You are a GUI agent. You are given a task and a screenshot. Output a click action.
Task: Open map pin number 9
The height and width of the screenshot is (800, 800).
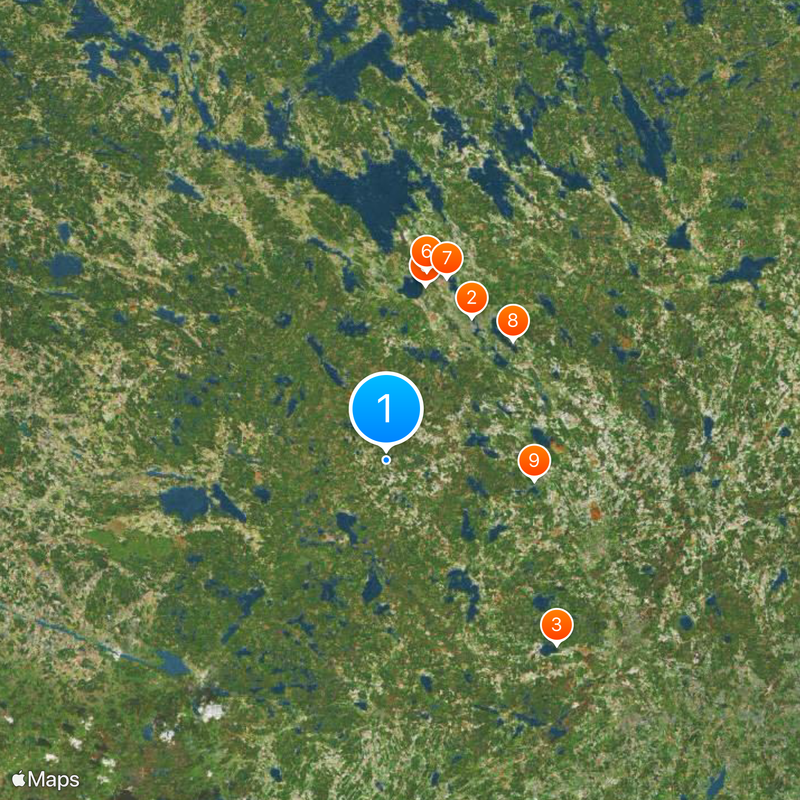pyautogui.click(x=534, y=461)
